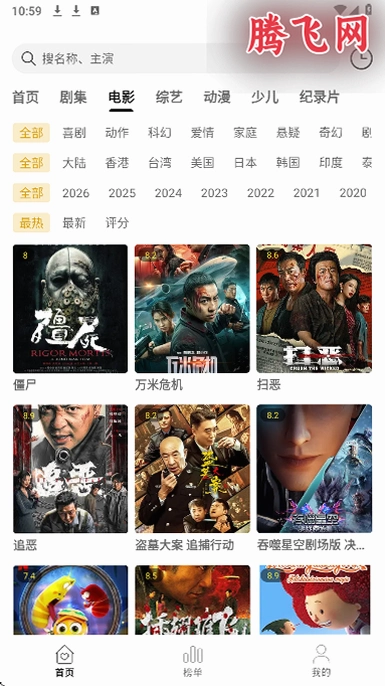Switch to the 剧集 tab
This screenshot has width=385, height=686.
(x=73, y=97)
